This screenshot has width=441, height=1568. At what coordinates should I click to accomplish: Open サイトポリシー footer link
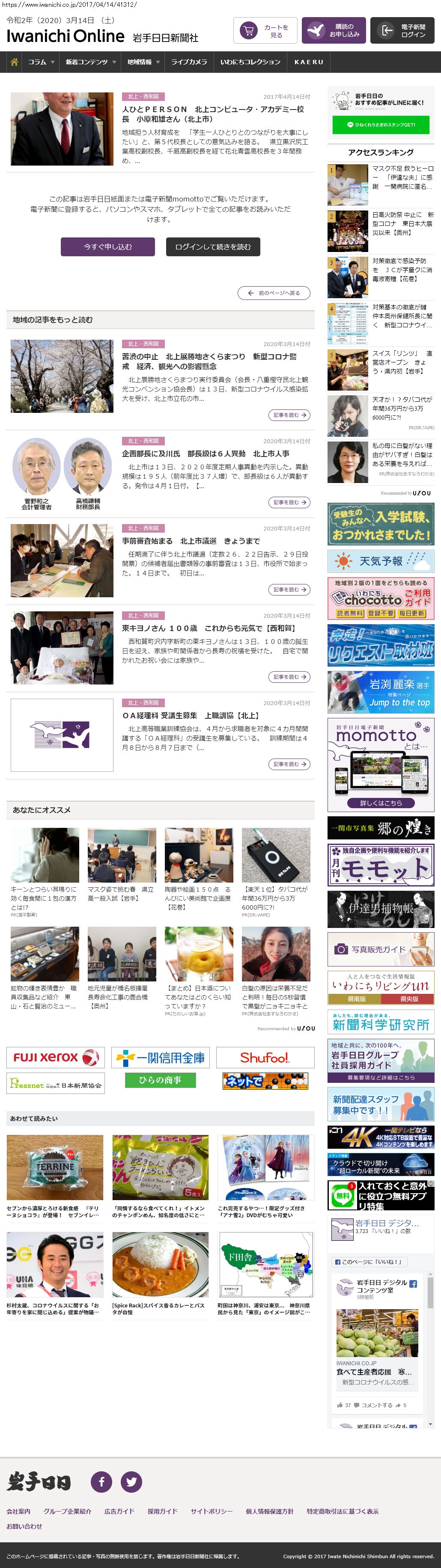212,1511
